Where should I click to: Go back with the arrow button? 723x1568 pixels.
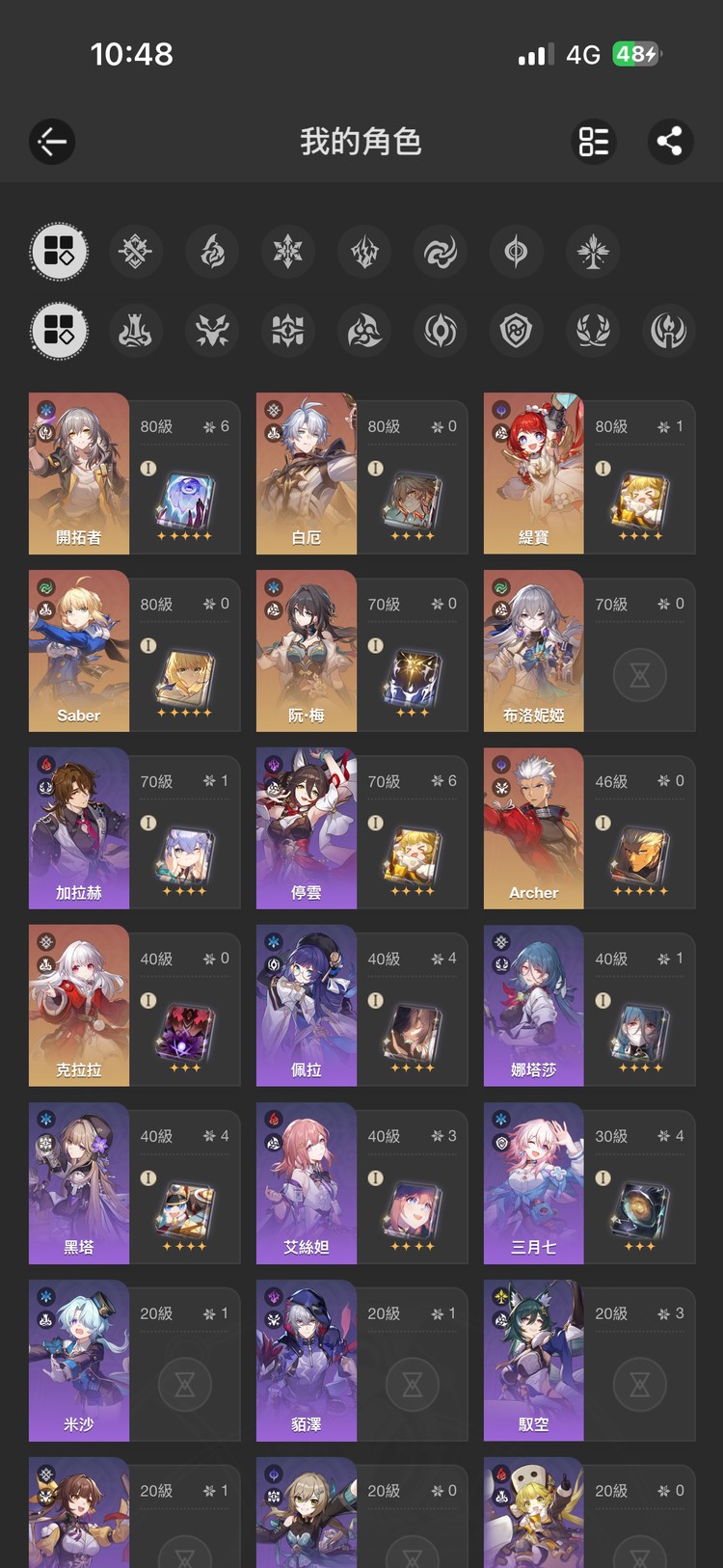pos(52,142)
